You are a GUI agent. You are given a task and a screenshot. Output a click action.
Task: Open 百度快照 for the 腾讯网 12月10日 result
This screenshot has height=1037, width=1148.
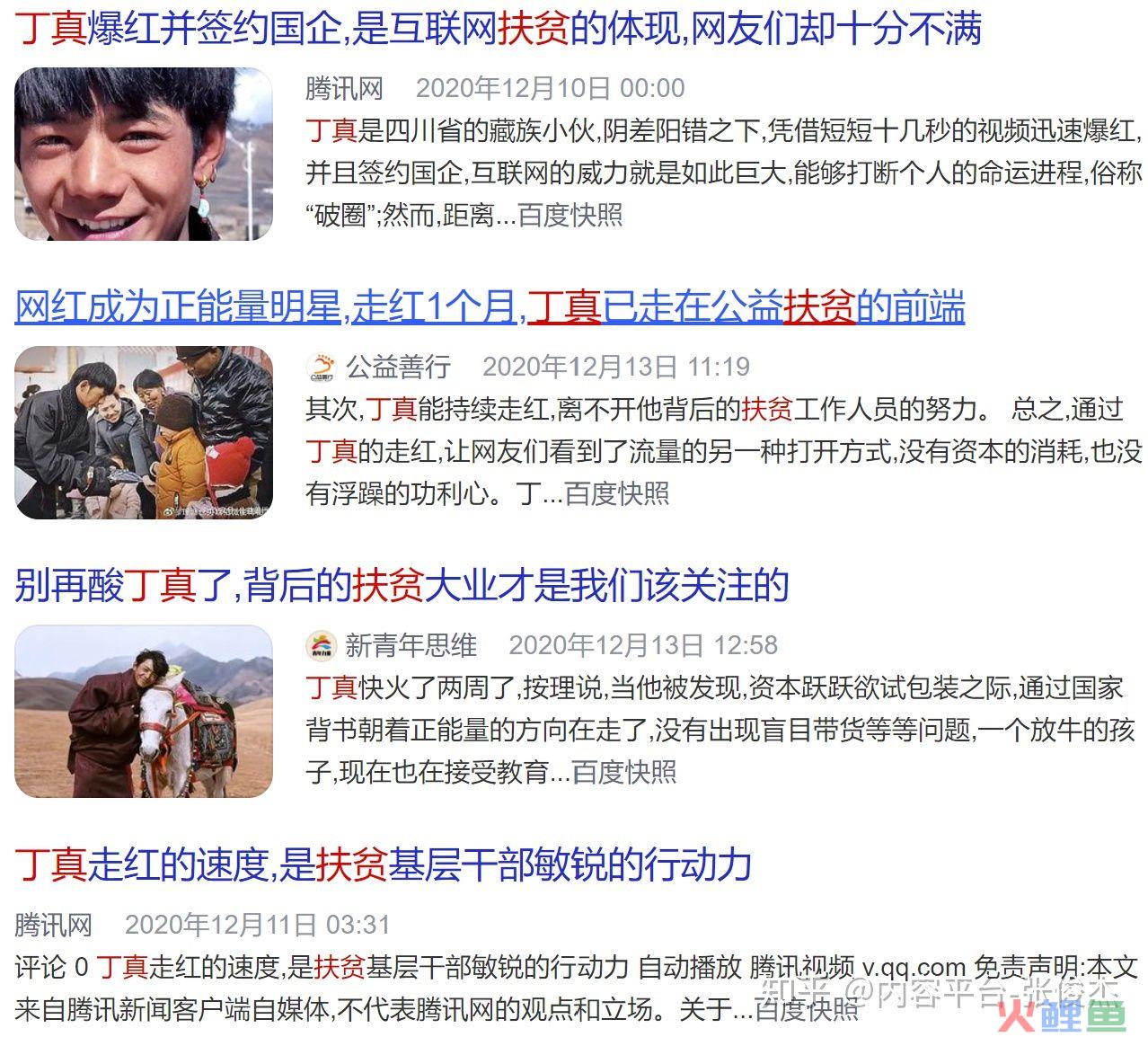(570, 216)
